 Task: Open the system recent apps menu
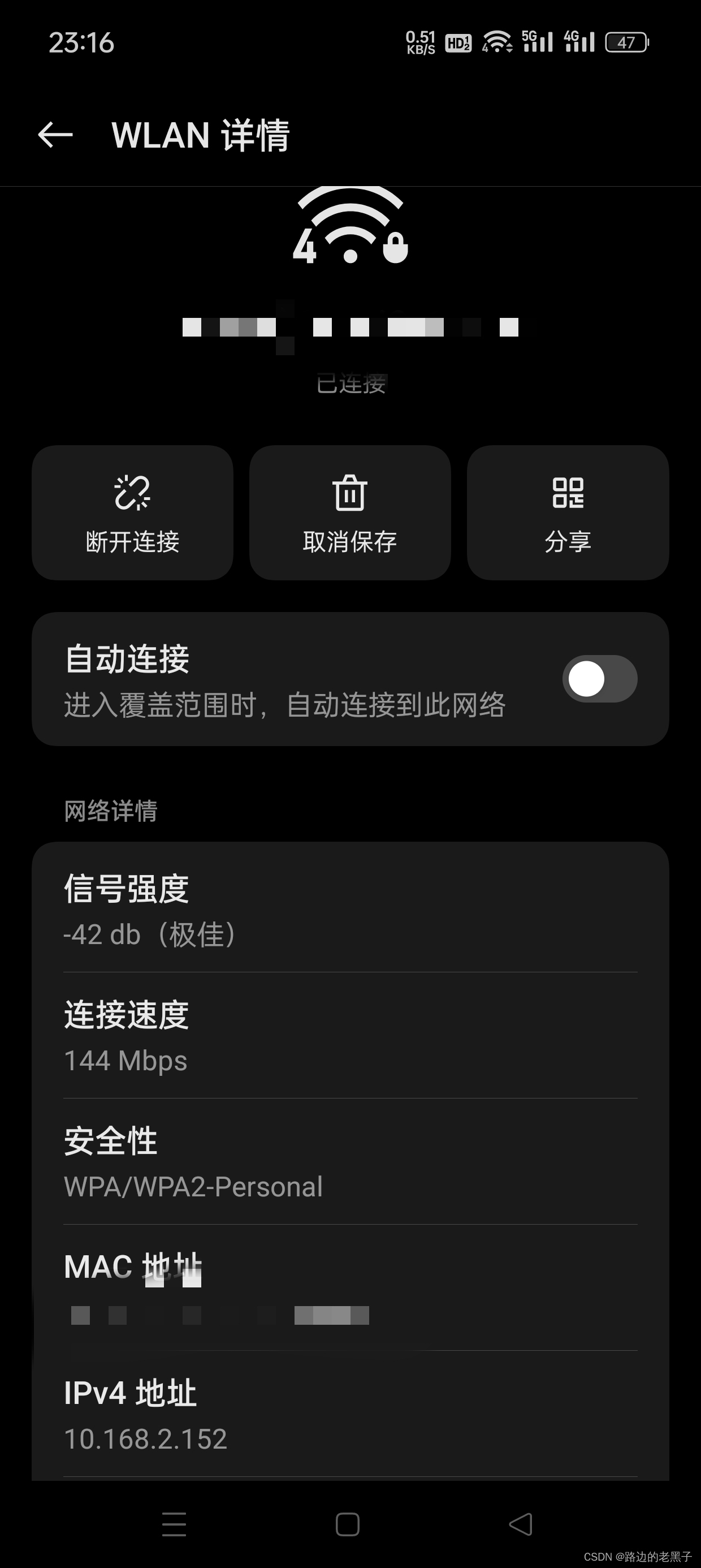174,1524
